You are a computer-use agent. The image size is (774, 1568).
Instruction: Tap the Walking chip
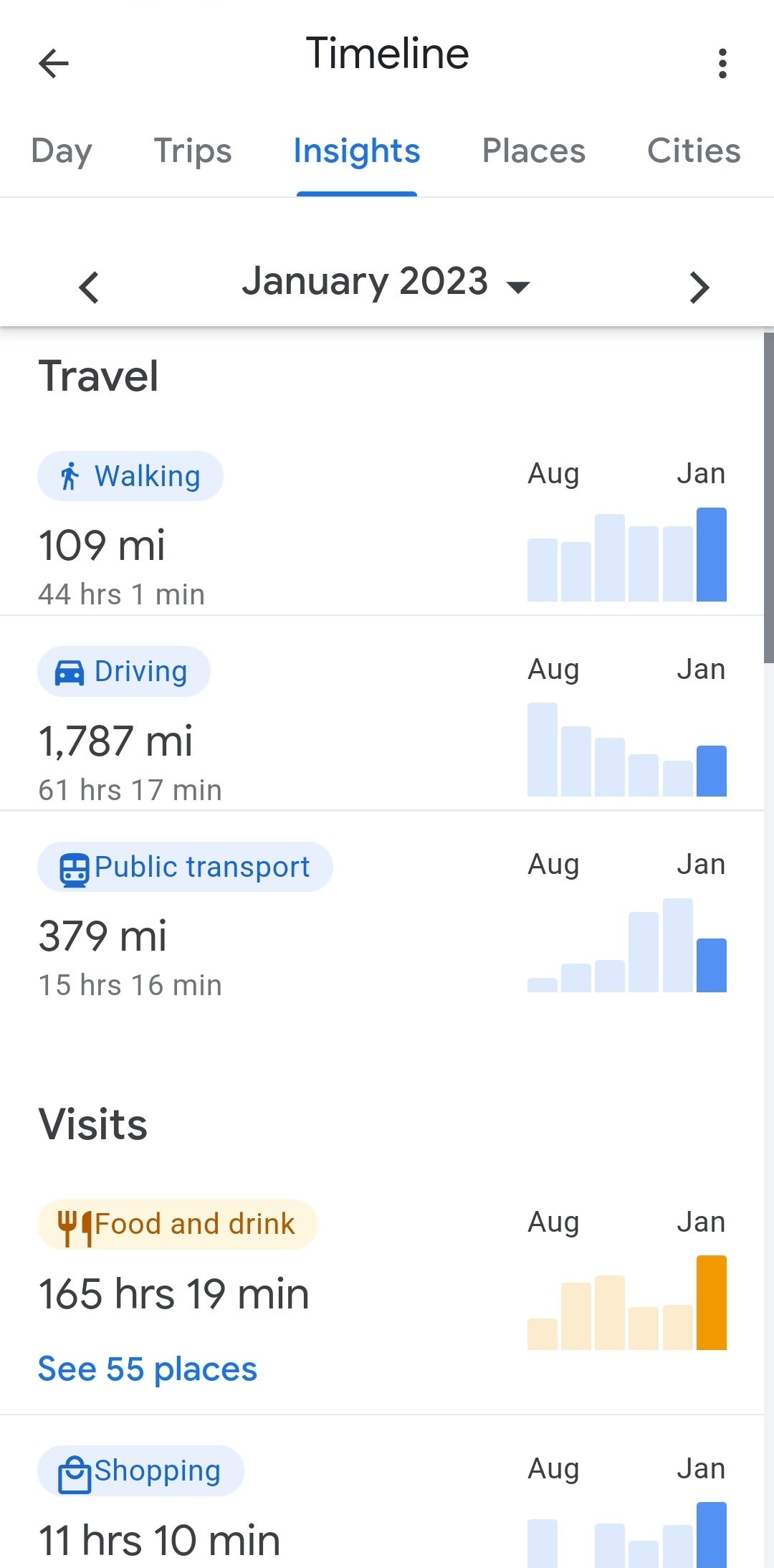[130, 476]
